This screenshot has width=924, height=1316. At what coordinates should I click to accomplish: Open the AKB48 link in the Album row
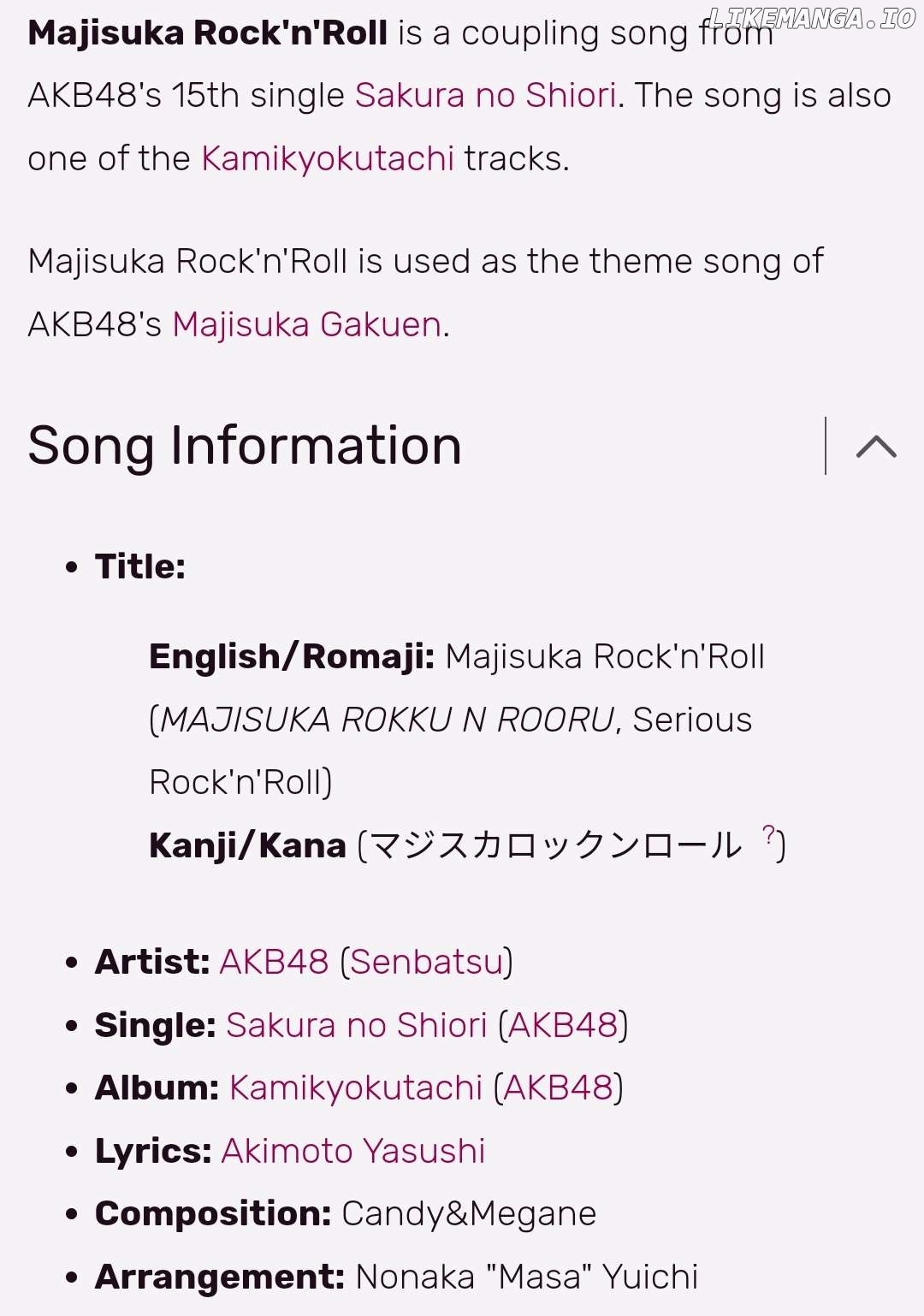pos(558,1088)
